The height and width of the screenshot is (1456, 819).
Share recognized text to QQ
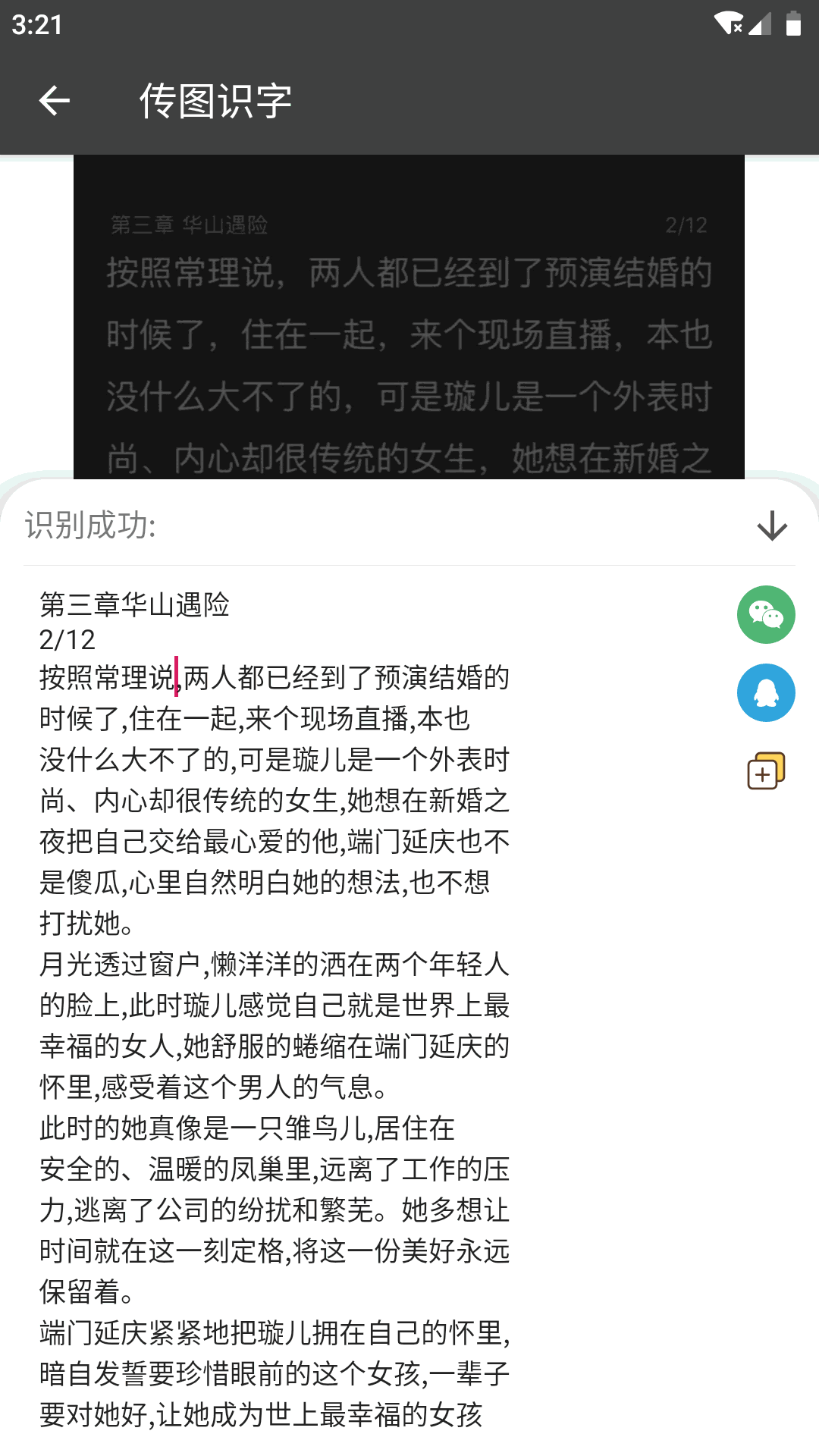click(766, 693)
